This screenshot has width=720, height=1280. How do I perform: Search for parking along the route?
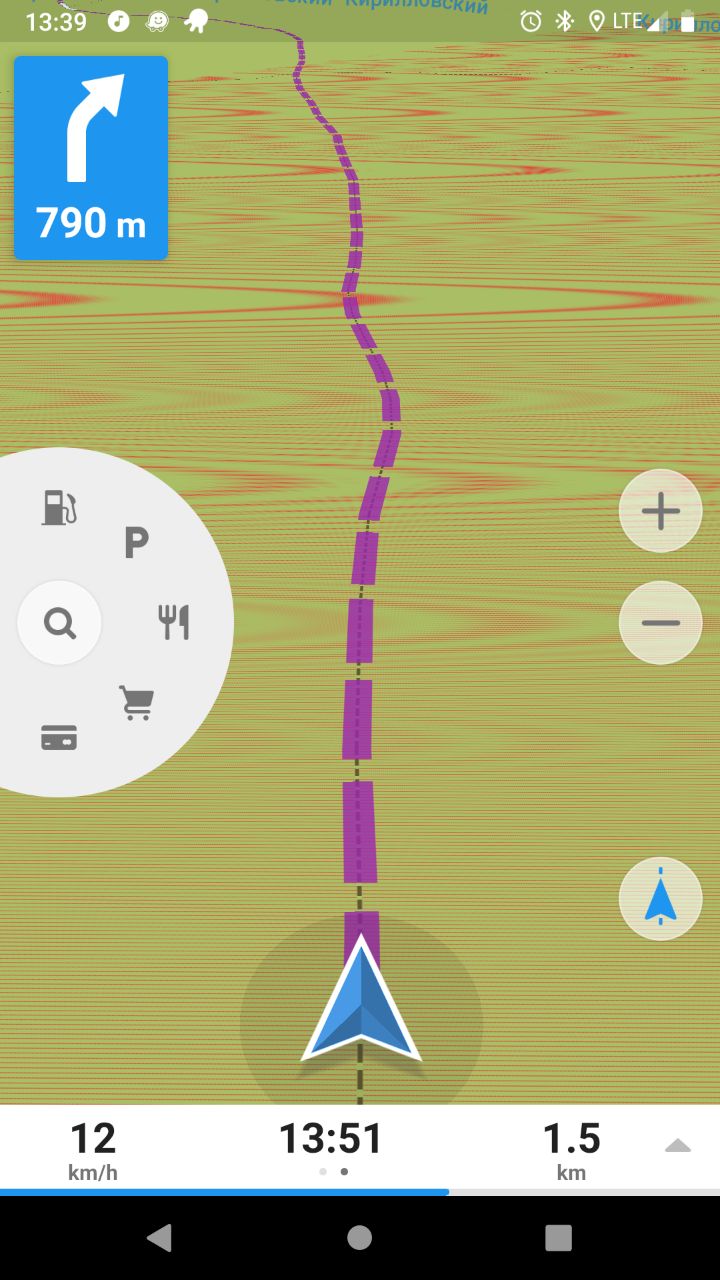[136, 542]
